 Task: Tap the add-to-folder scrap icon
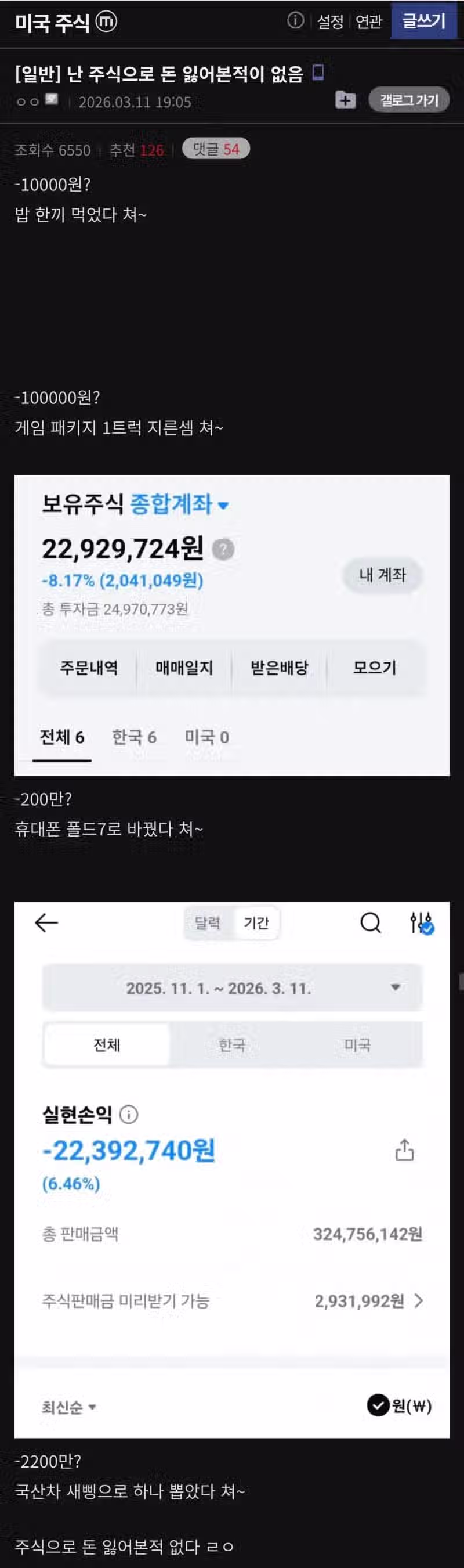(346, 100)
